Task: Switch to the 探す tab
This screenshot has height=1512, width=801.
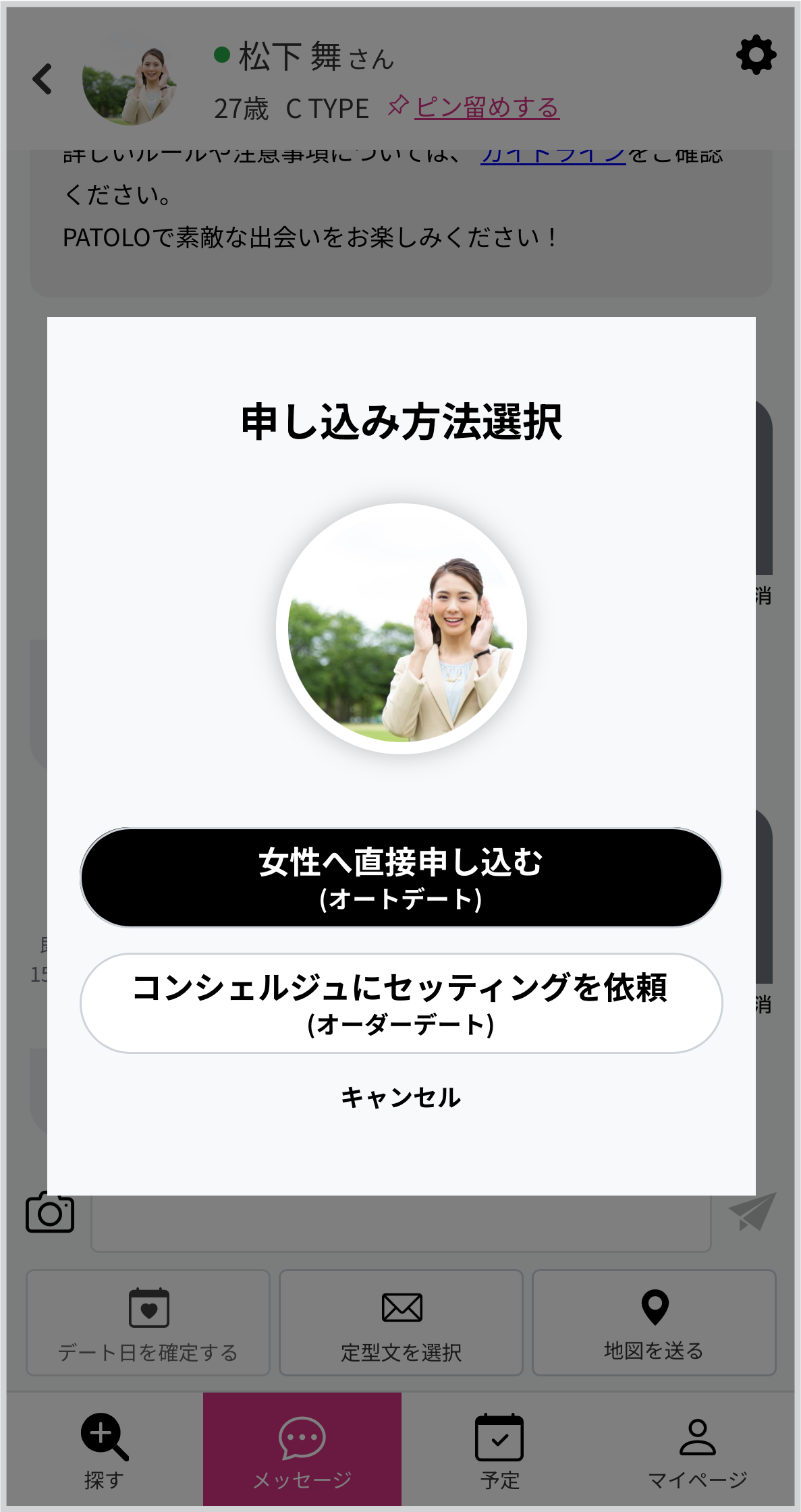Action: (104, 1449)
